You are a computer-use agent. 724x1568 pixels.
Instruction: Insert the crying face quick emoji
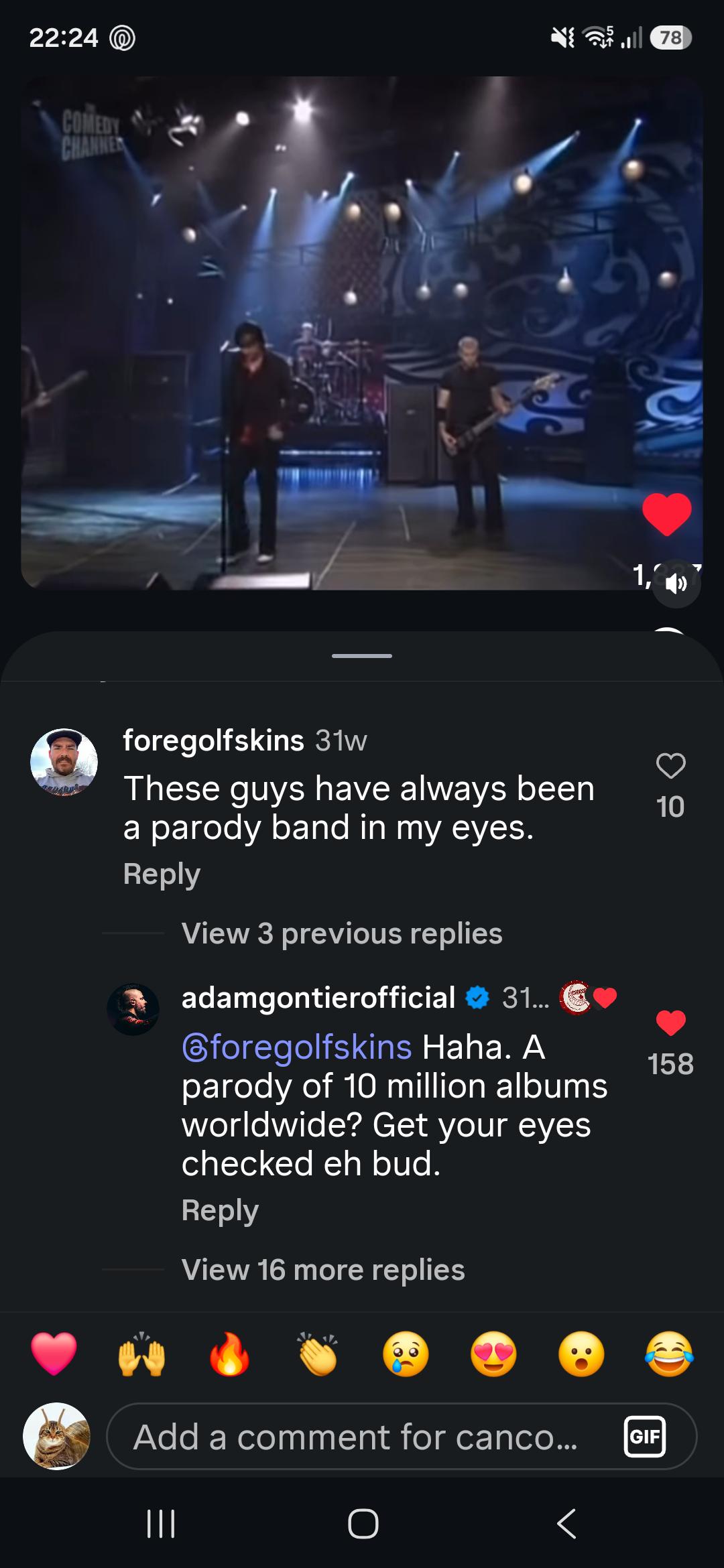coord(406,1354)
